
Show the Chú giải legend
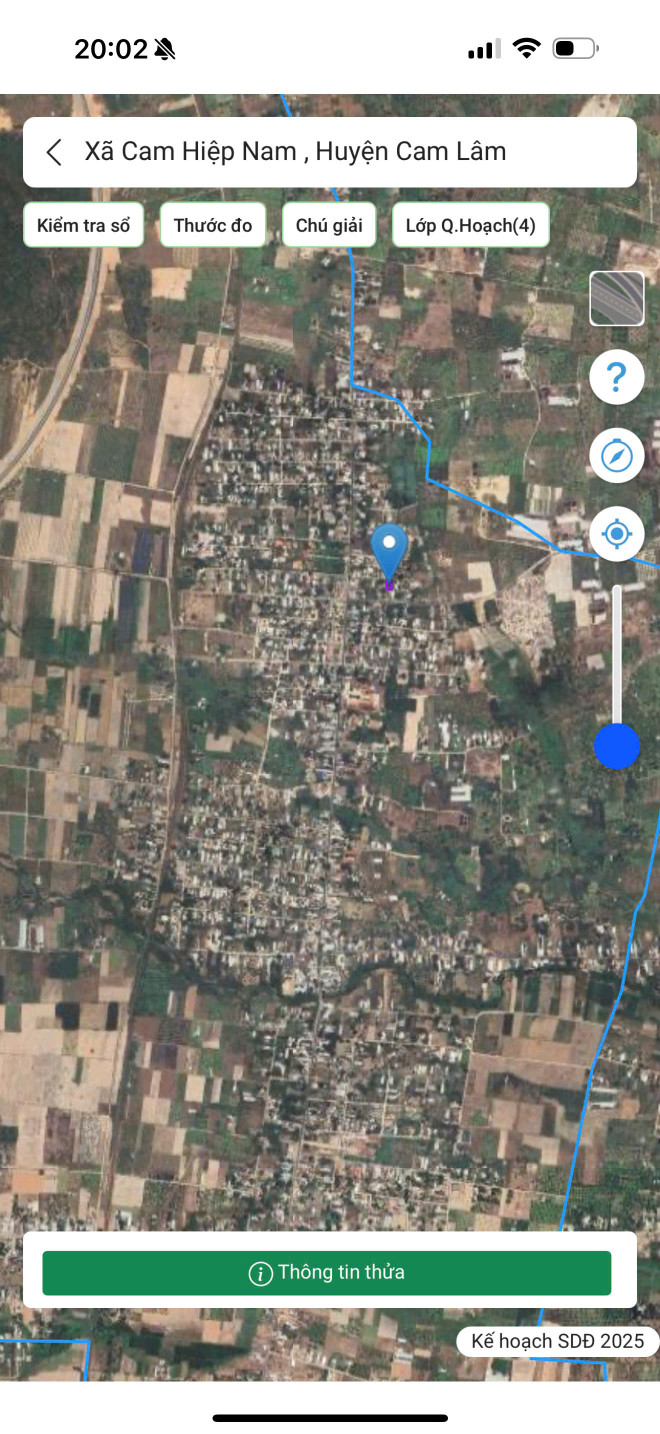[x=329, y=225]
